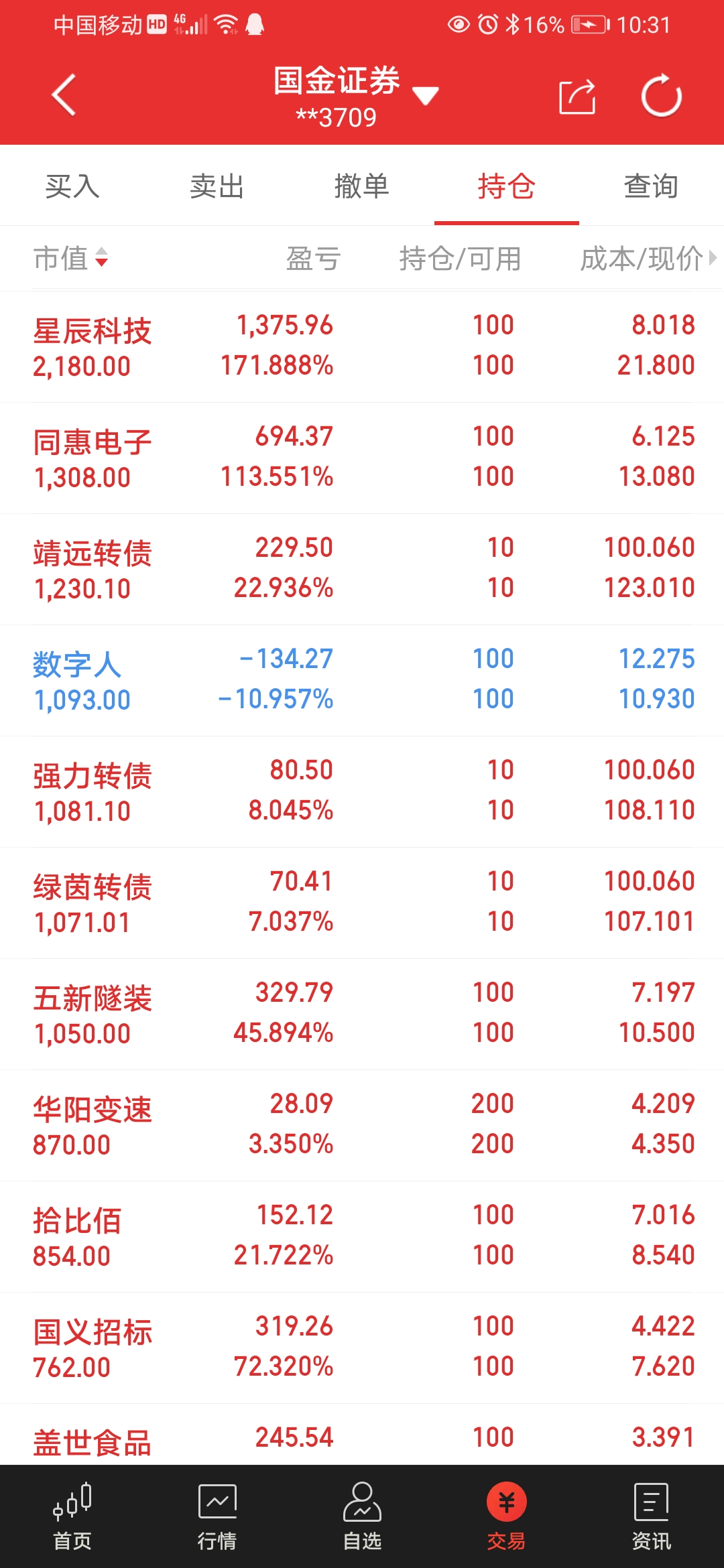This screenshot has height=1568, width=724.
Task: Open the 国金证券 account dropdown
Action: pyautogui.click(x=425, y=96)
